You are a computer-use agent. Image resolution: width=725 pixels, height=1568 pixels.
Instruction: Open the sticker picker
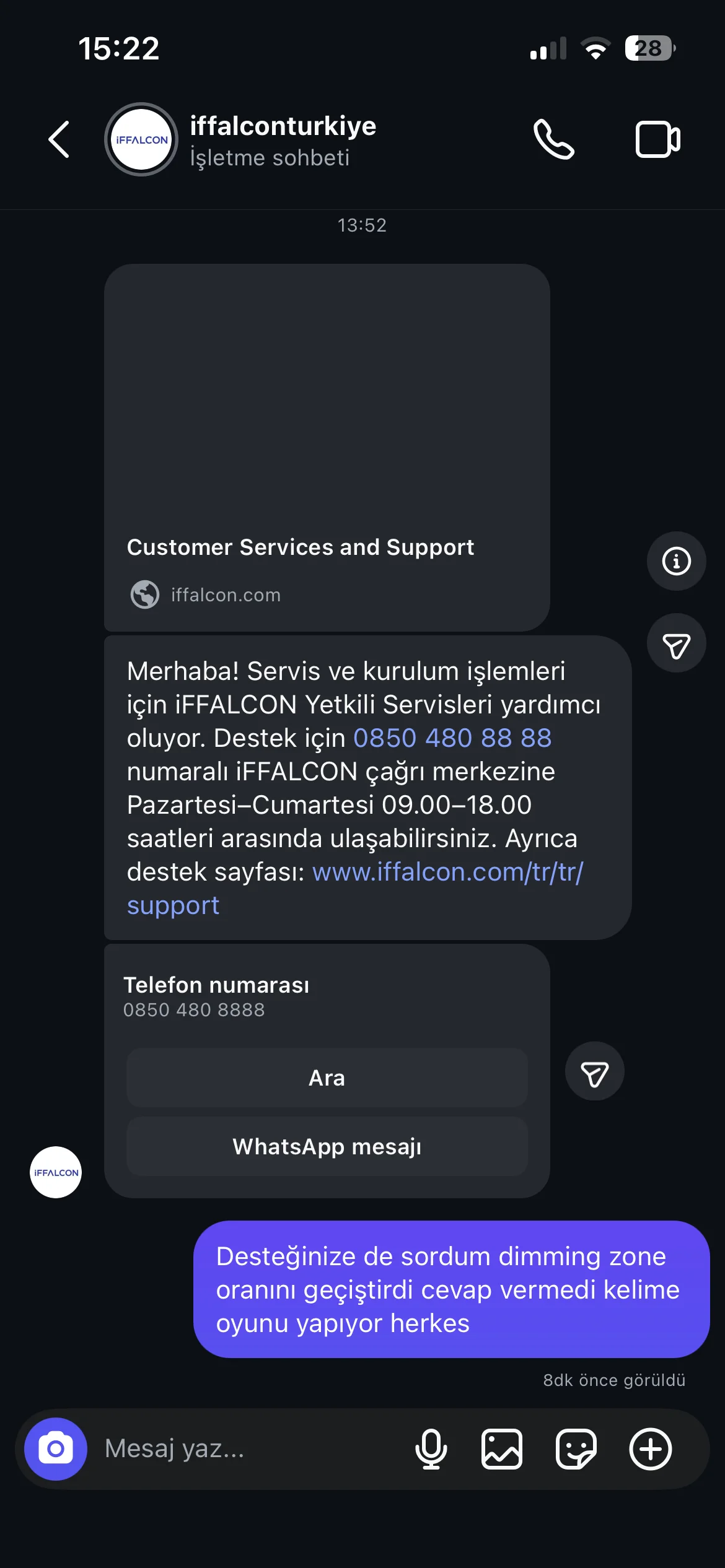click(x=576, y=1449)
